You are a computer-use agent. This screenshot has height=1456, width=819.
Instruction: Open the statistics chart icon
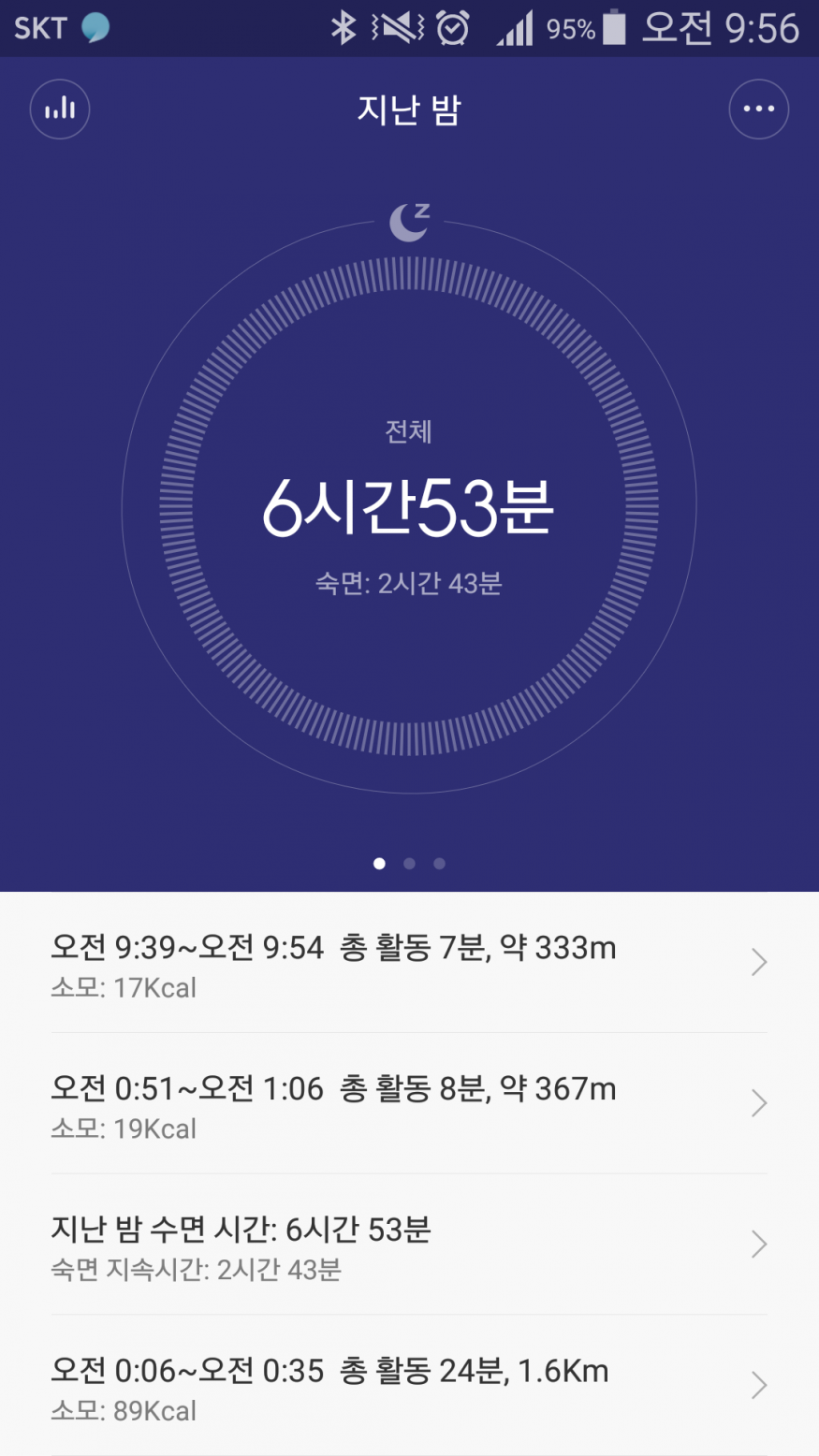click(60, 109)
